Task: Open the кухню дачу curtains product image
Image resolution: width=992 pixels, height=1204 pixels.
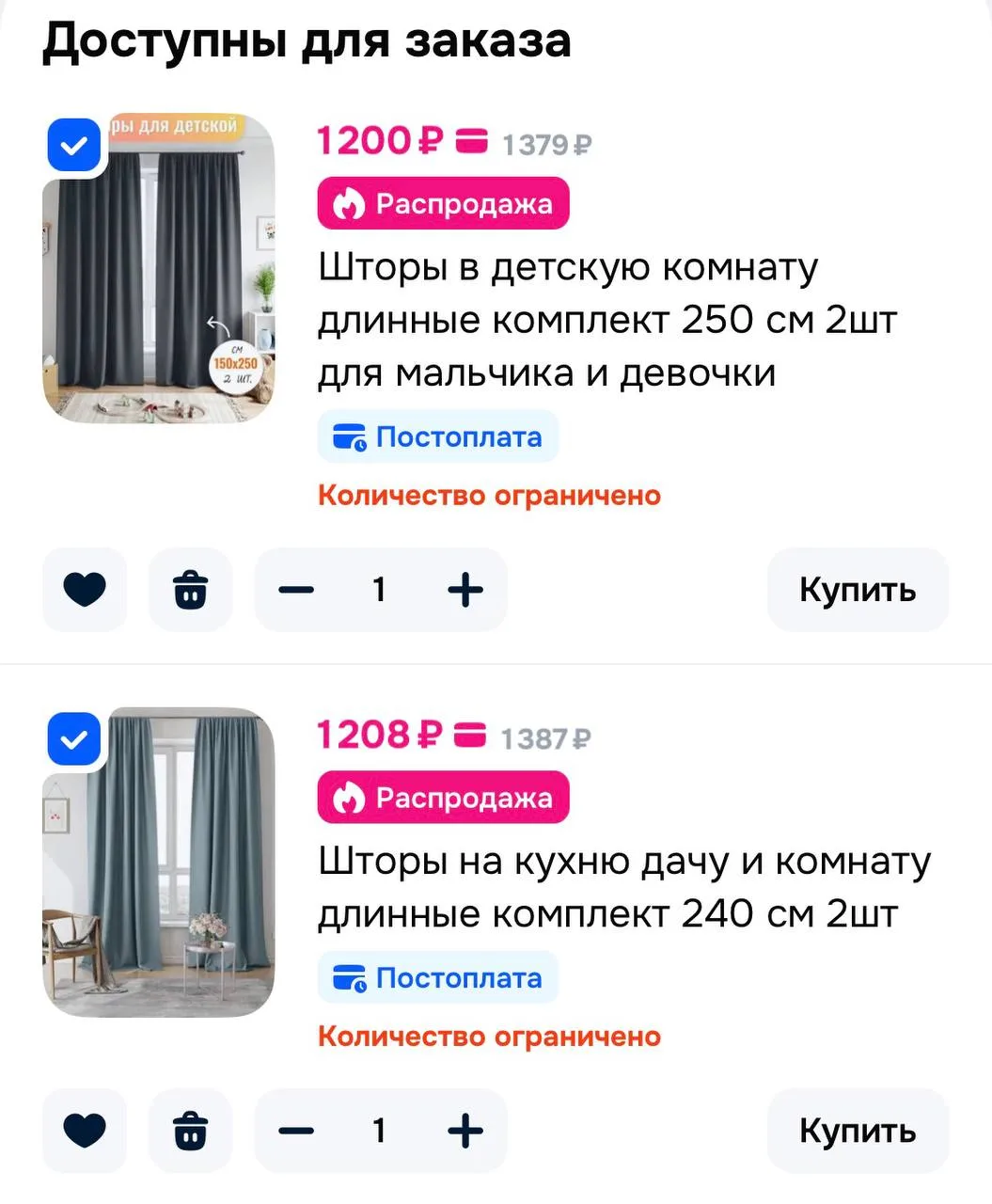Action: pos(160,875)
